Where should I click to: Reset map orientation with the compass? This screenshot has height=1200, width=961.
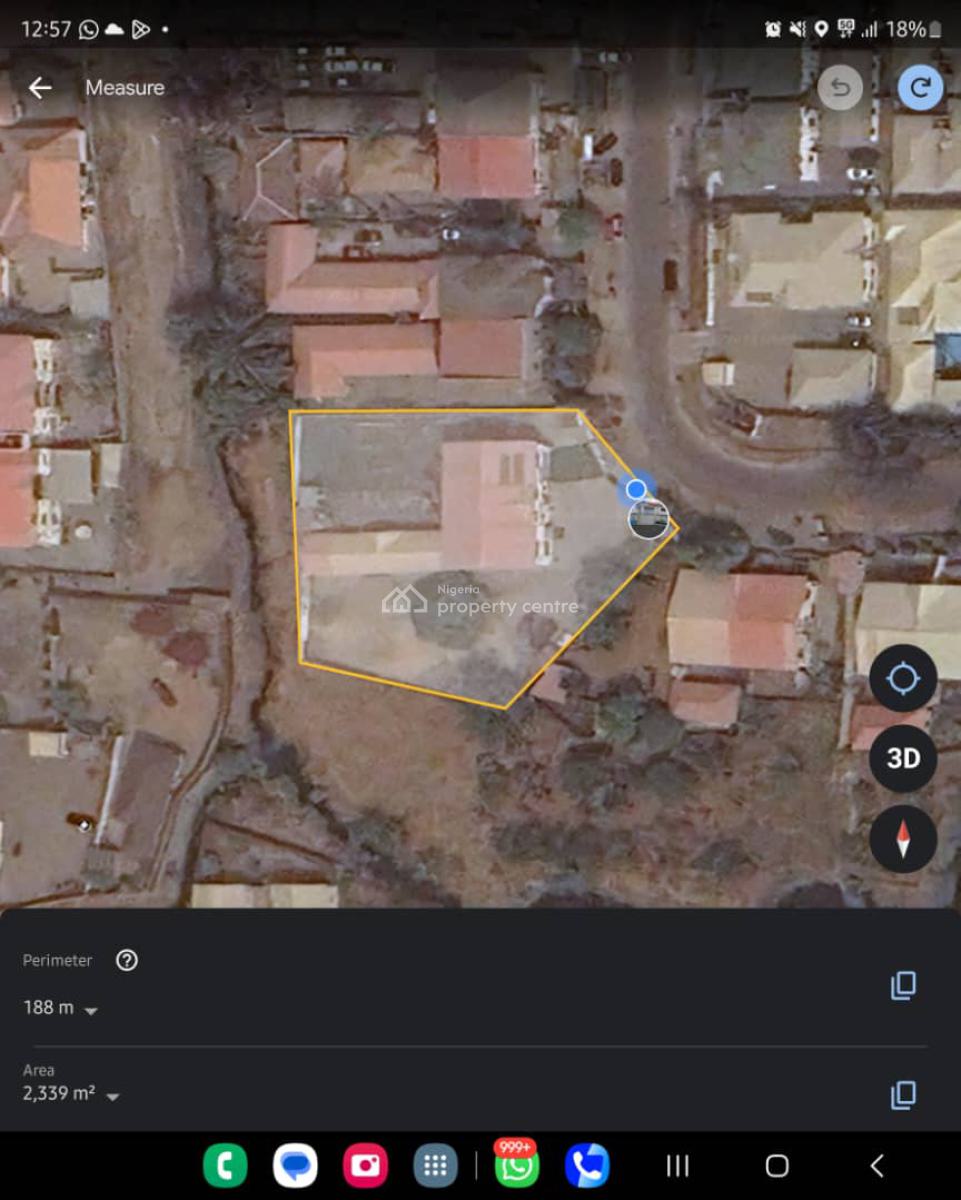coord(903,839)
